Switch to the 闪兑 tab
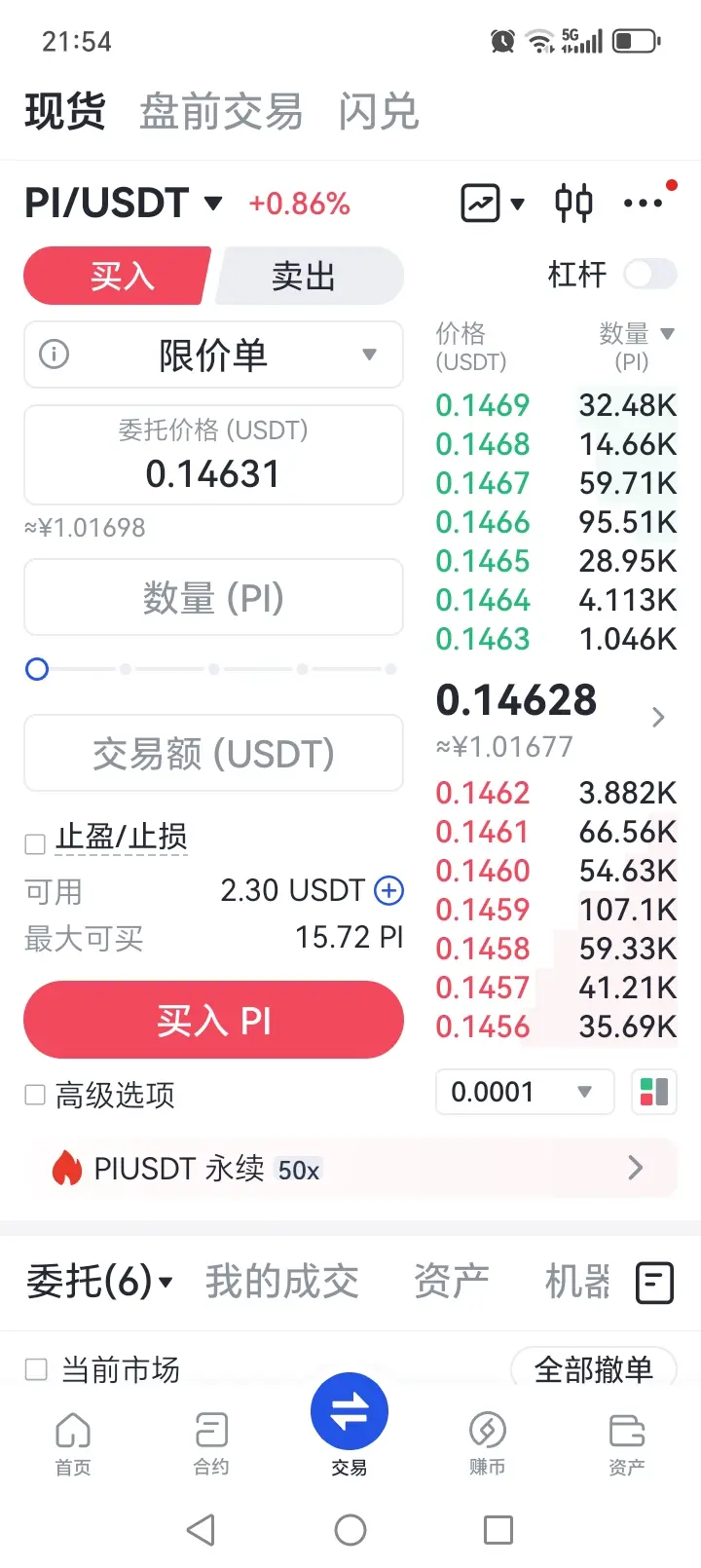Image resolution: width=701 pixels, height=1568 pixels. (x=379, y=112)
